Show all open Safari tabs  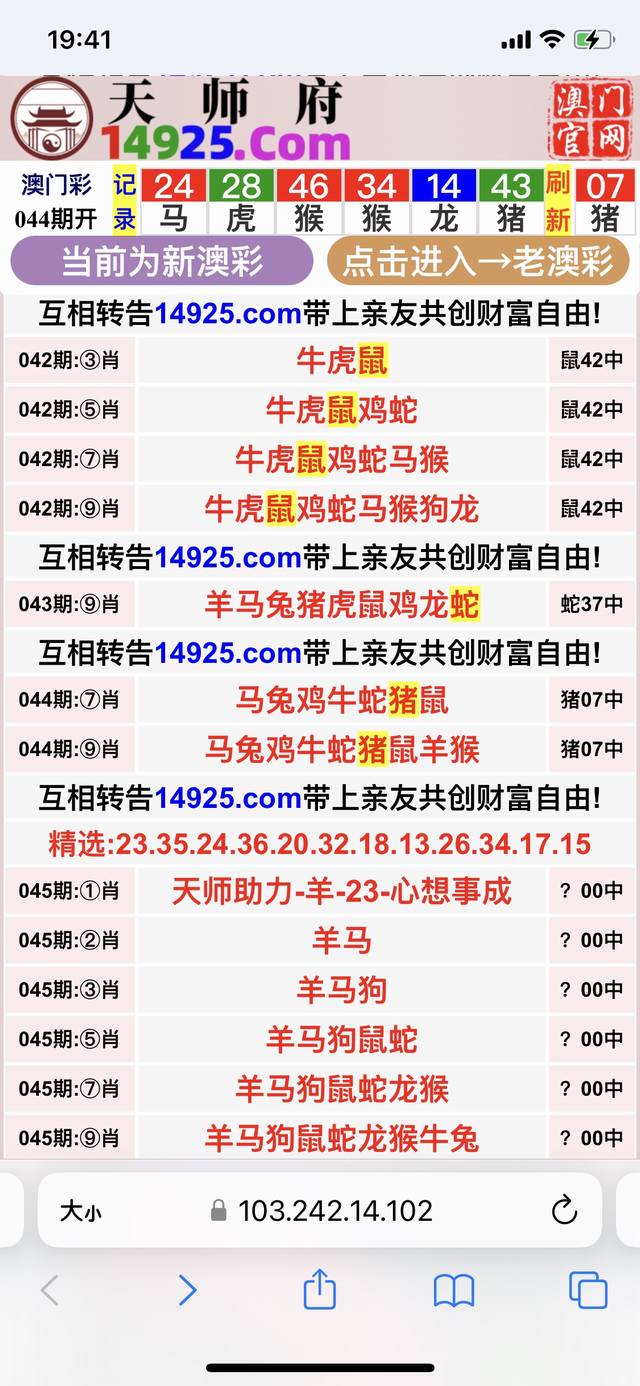tap(588, 1290)
